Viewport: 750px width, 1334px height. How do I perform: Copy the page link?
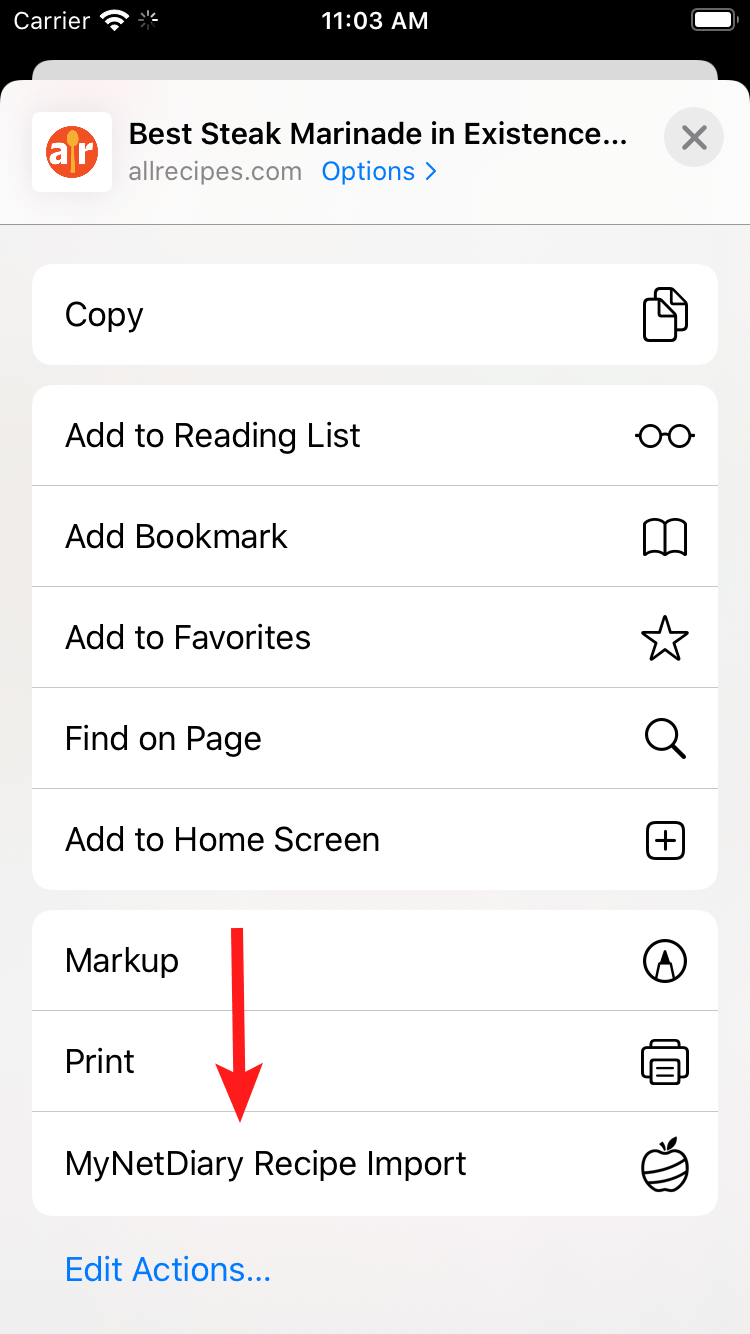[374, 315]
